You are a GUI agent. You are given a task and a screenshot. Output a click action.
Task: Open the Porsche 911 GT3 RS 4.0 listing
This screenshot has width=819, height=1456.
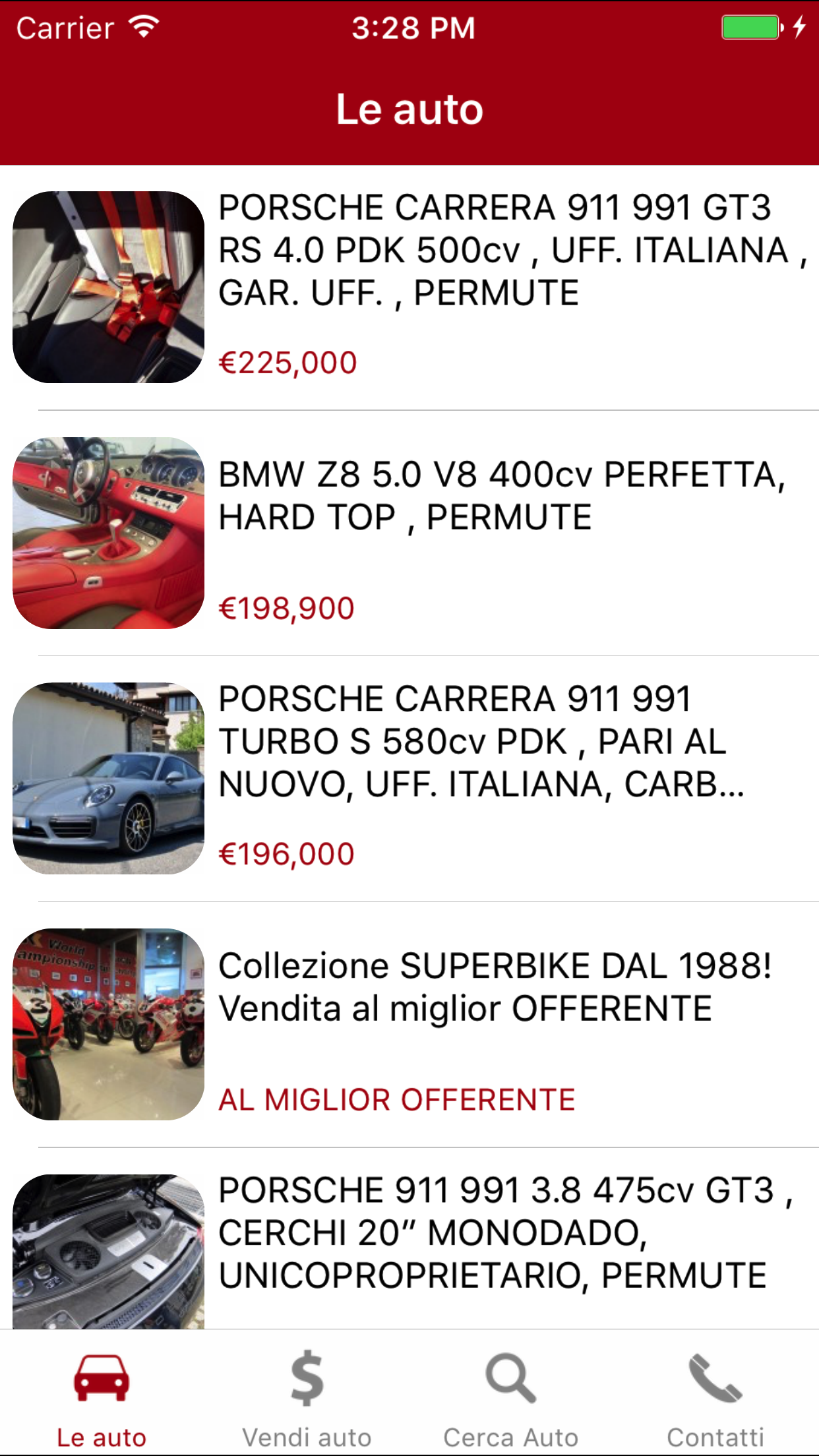click(x=409, y=288)
